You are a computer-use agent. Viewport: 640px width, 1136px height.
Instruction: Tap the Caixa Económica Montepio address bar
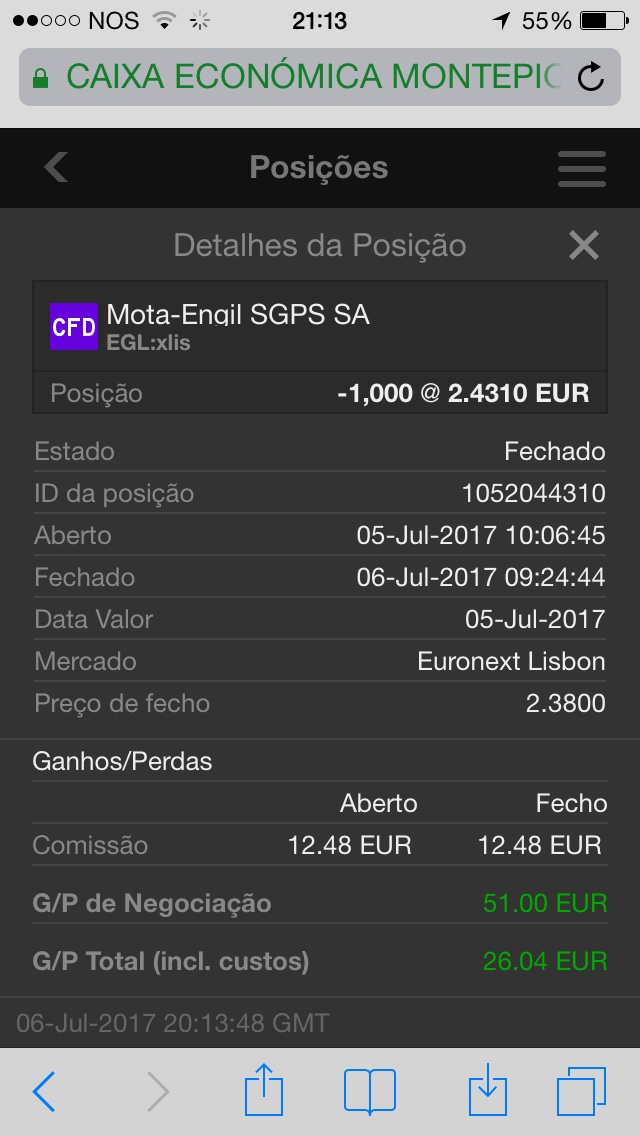coord(300,77)
